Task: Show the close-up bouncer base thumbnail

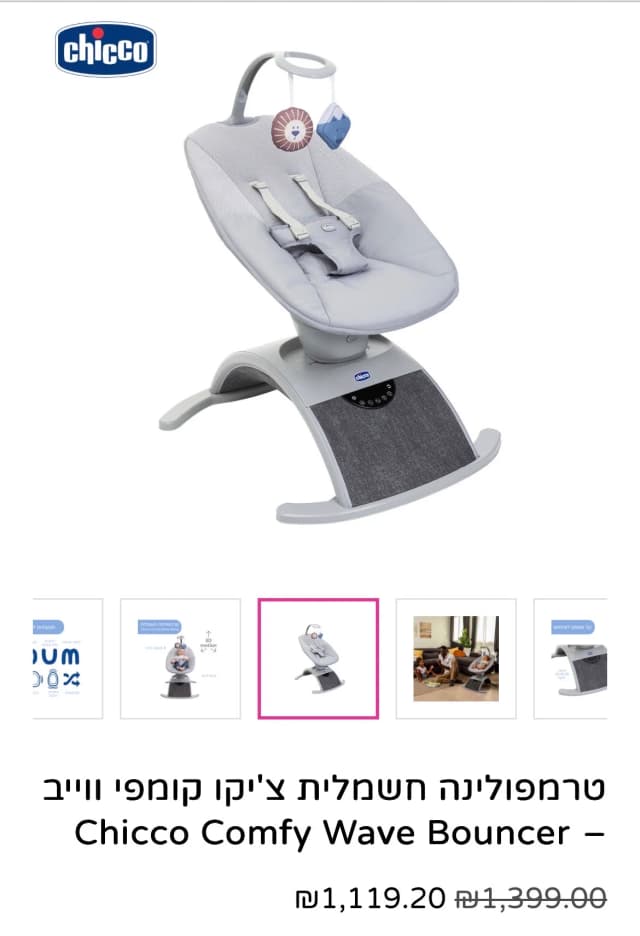Action: point(570,658)
